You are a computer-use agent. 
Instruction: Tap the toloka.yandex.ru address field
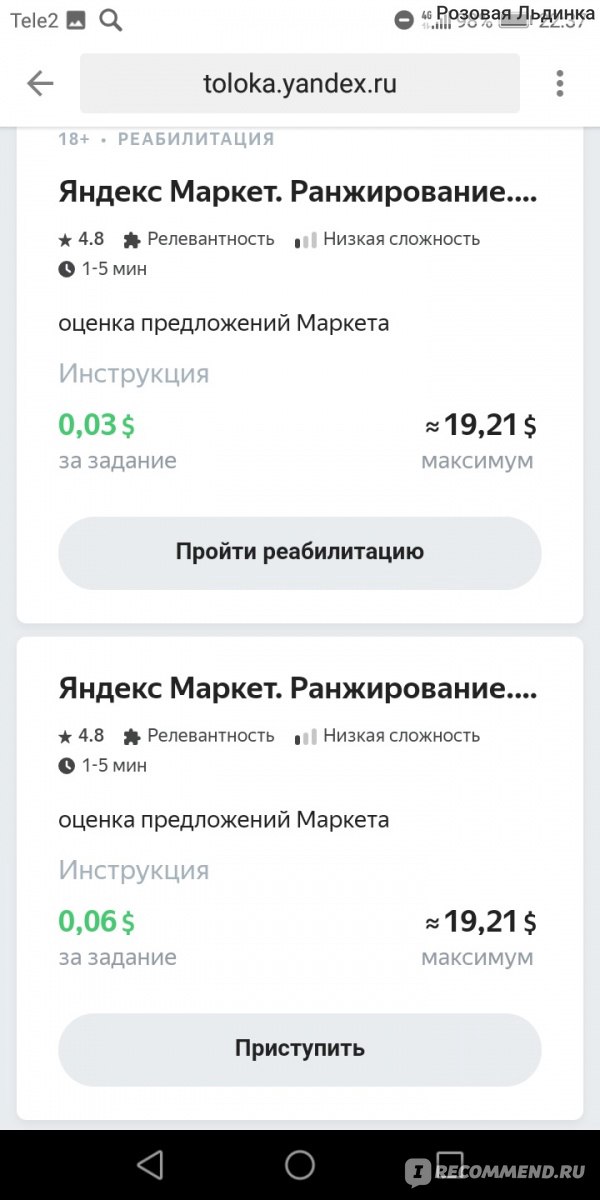point(300,83)
